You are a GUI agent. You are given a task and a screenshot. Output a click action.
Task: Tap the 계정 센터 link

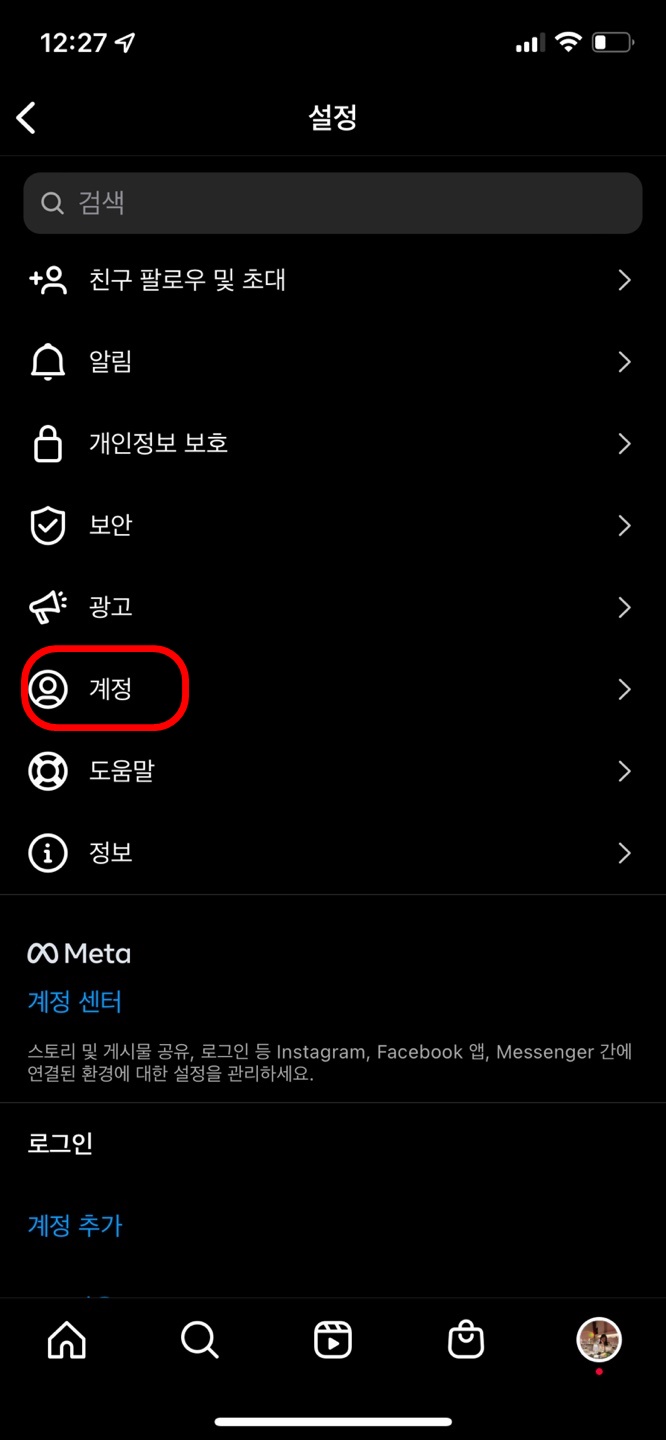(x=75, y=1001)
